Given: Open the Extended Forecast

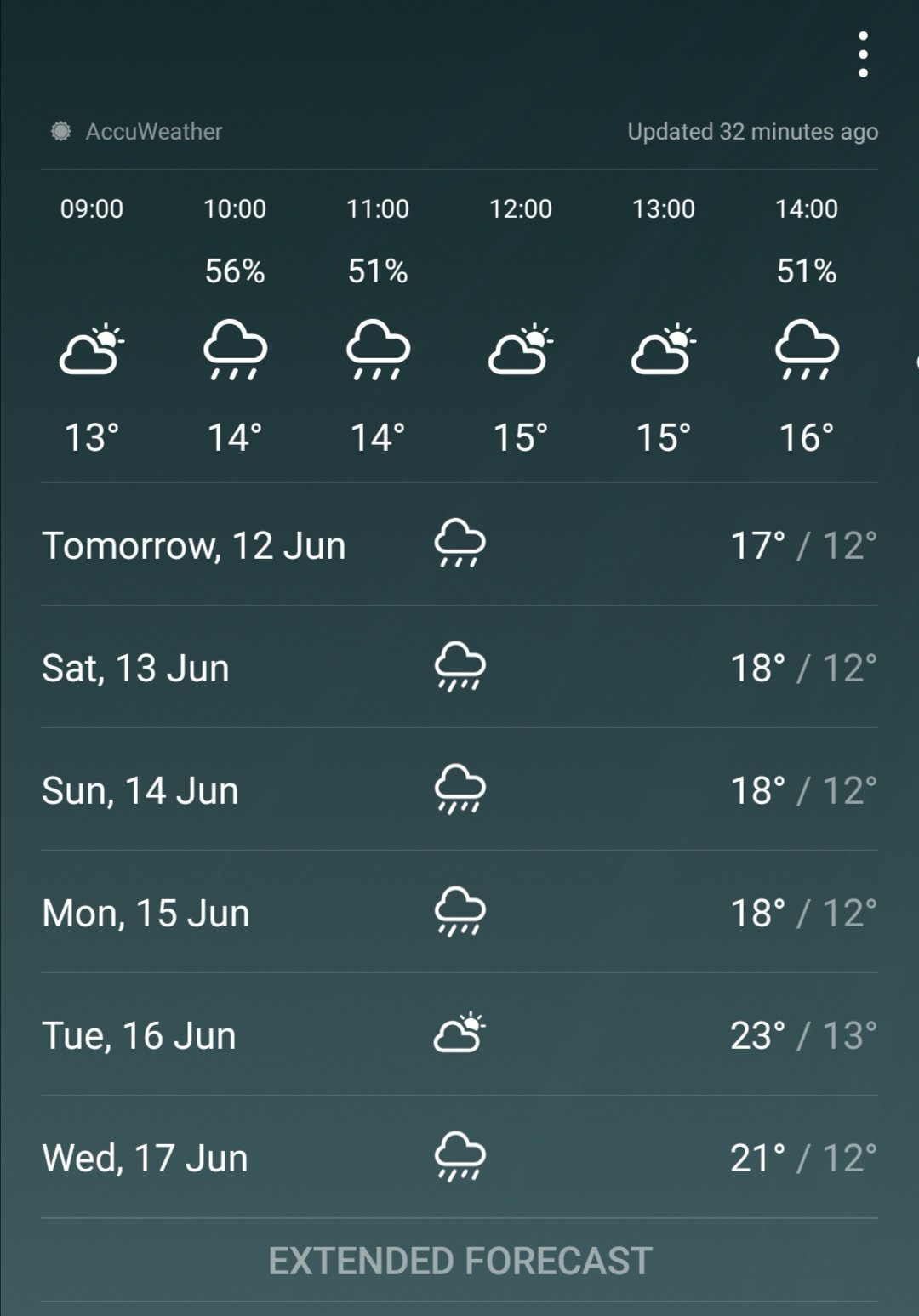Looking at the screenshot, I should pyautogui.click(x=459, y=1261).
